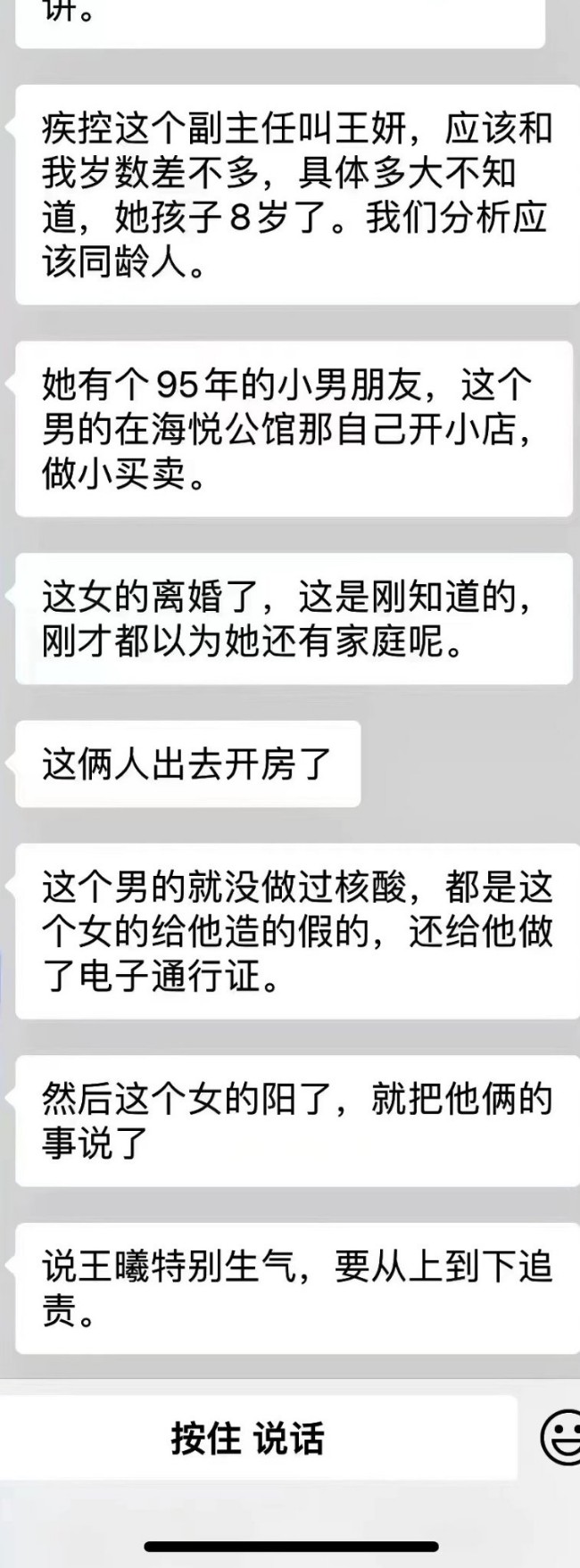This screenshot has width=580, height=1568.
Task: Tap the 按住 说话 voice button
Action: click(x=248, y=1439)
